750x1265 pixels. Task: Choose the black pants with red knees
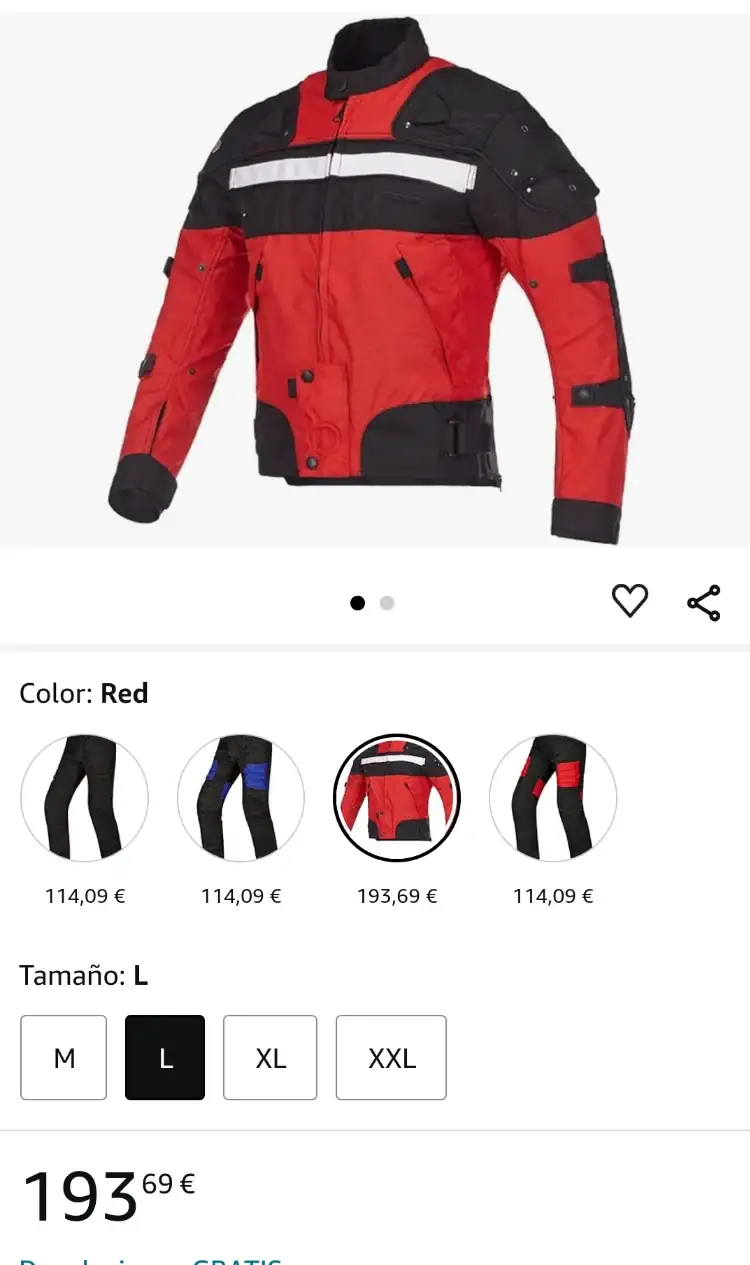552,797
